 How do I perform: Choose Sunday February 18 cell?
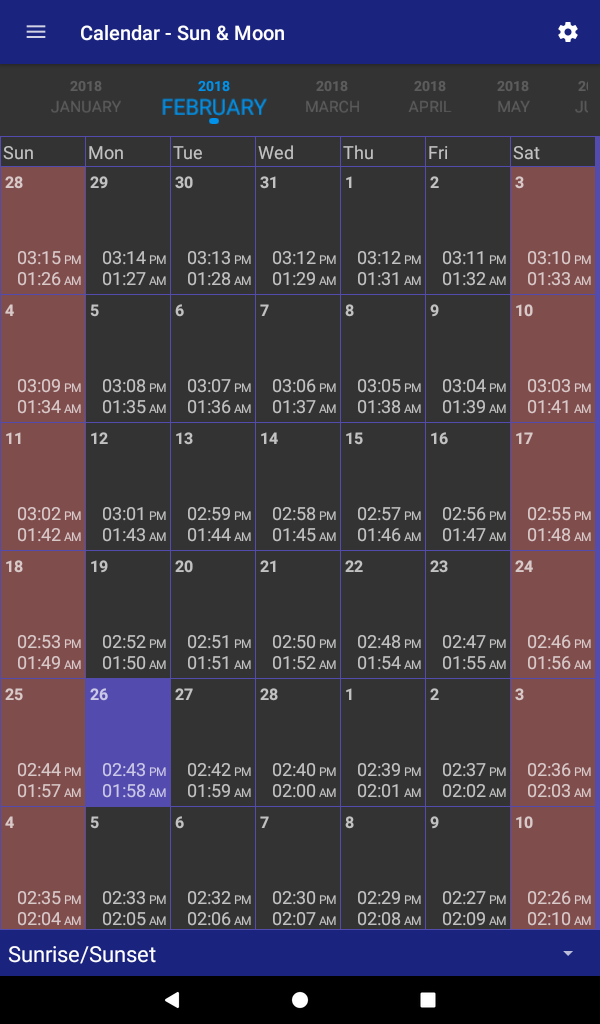pos(42,615)
